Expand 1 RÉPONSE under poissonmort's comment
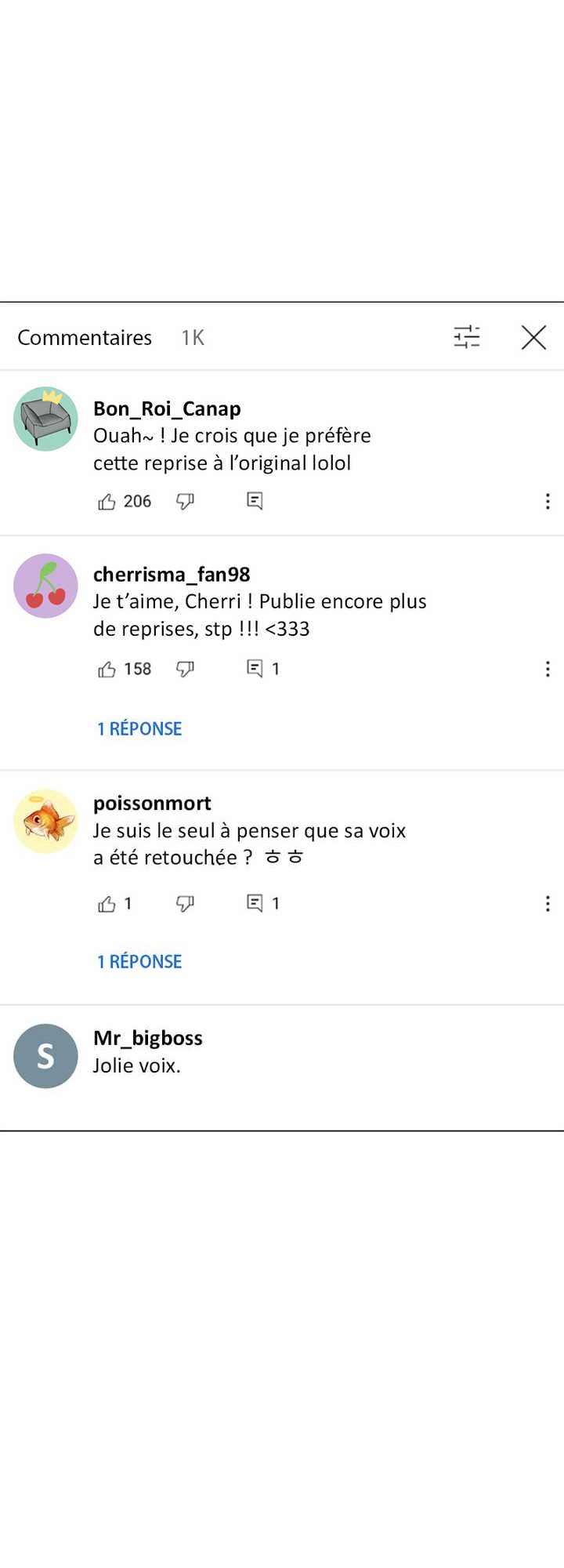564x1568 pixels. pyautogui.click(x=139, y=961)
